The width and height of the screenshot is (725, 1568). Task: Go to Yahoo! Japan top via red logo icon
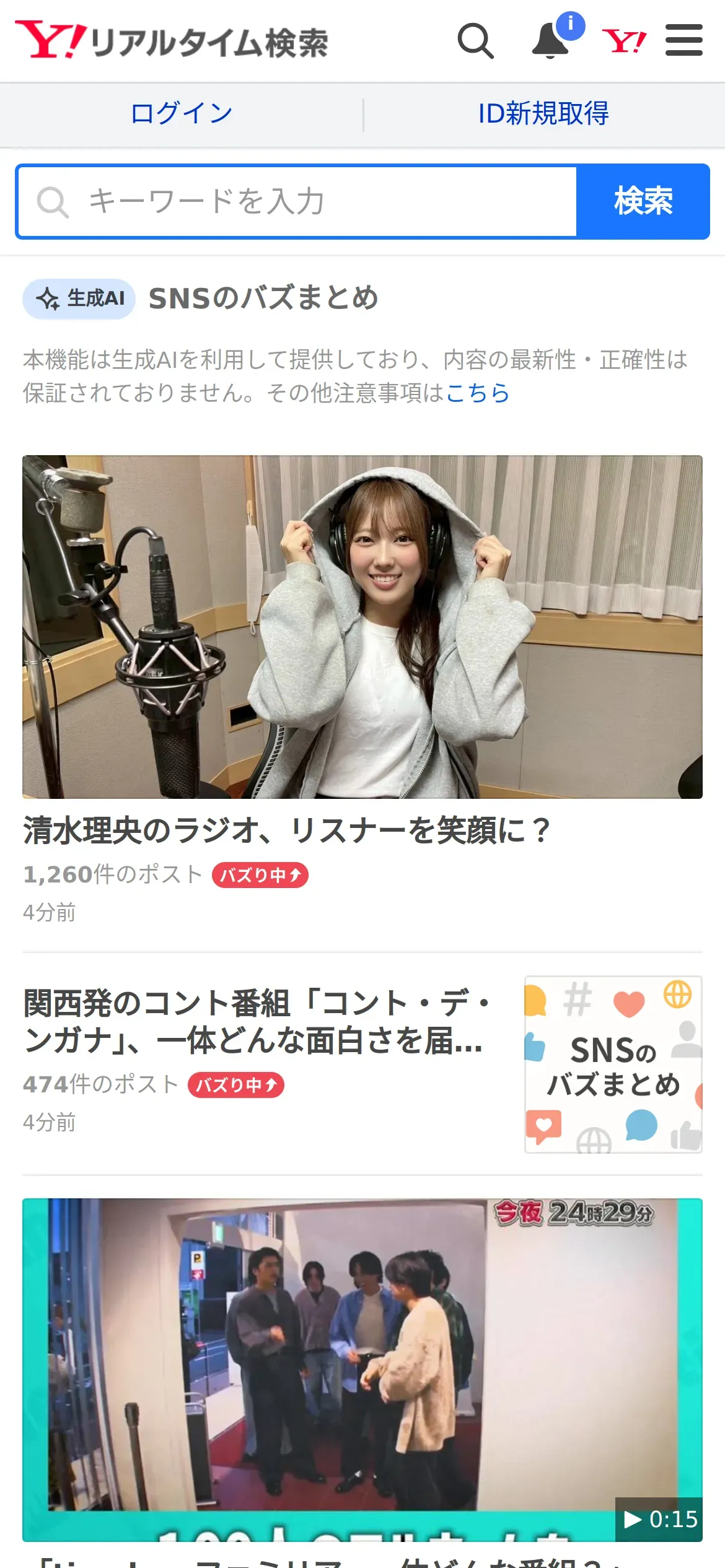click(x=624, y=41)
